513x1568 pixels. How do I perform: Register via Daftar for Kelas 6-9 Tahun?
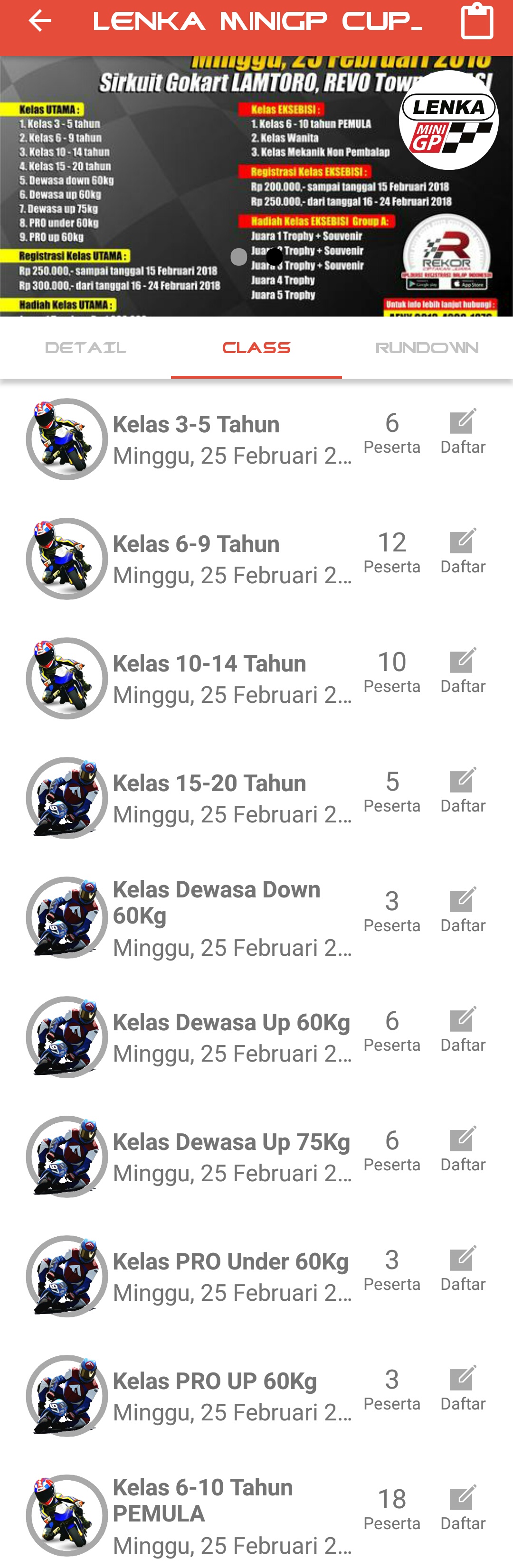click(463, 551)
